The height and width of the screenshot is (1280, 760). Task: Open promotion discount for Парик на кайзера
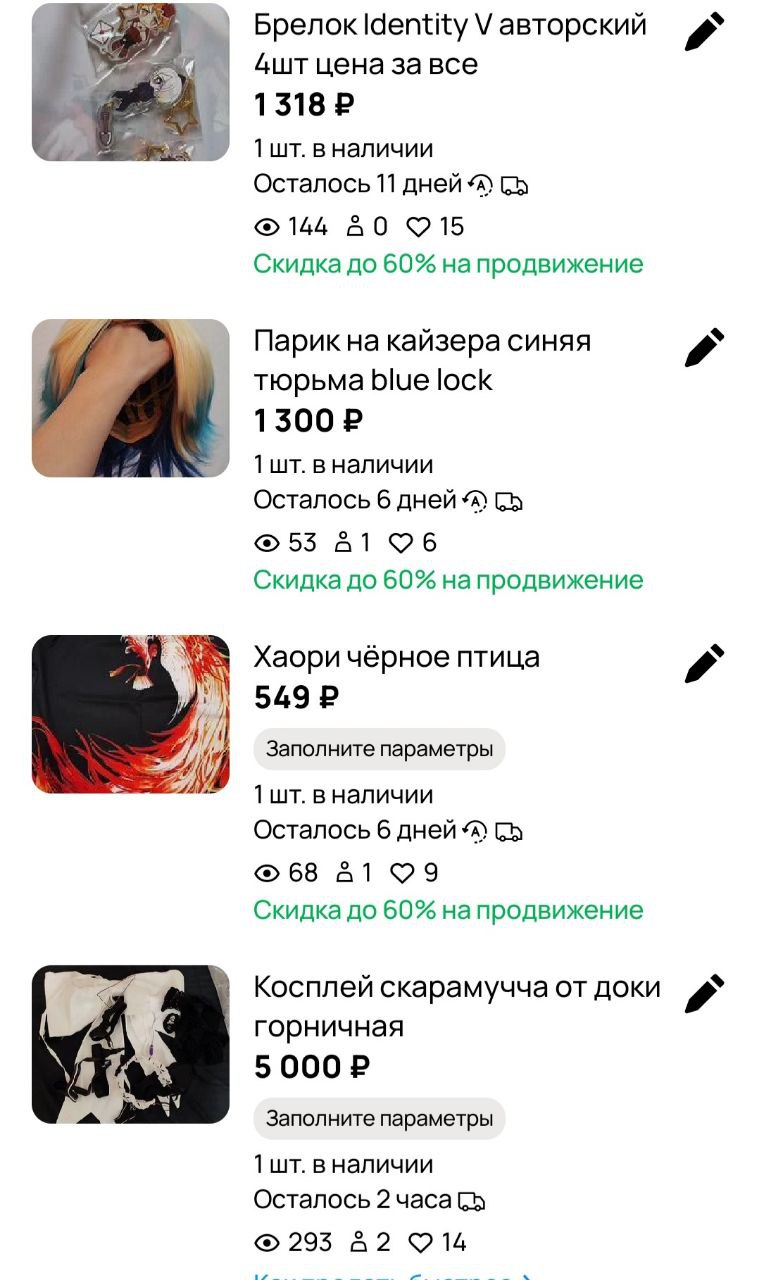click(x=448, y=580)
